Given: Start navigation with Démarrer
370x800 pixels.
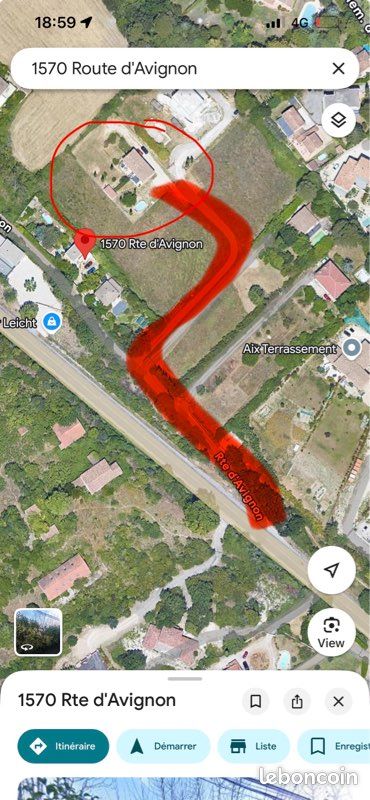Looking at the screenshot, I should 163,746.
